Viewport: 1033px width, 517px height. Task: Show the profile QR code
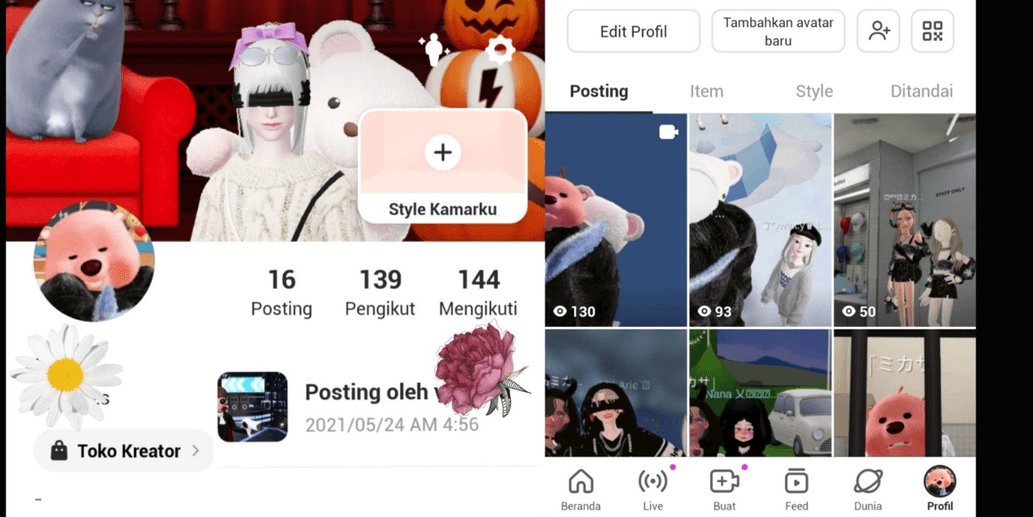coord(932,32)
